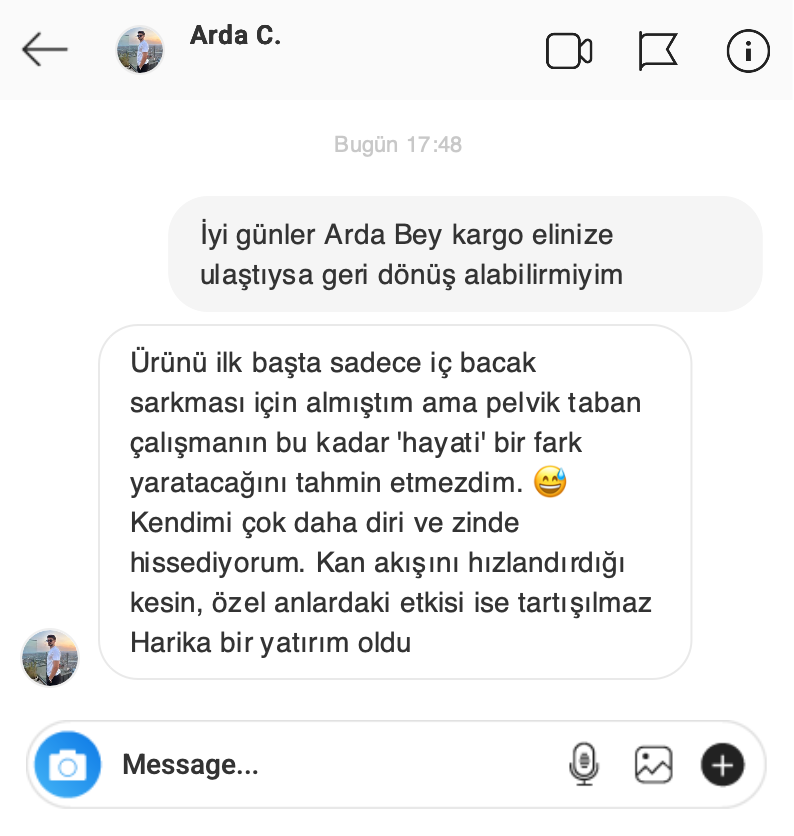Go back from the chat
Screen dimensions: 794x836
[x=44, y=49]
